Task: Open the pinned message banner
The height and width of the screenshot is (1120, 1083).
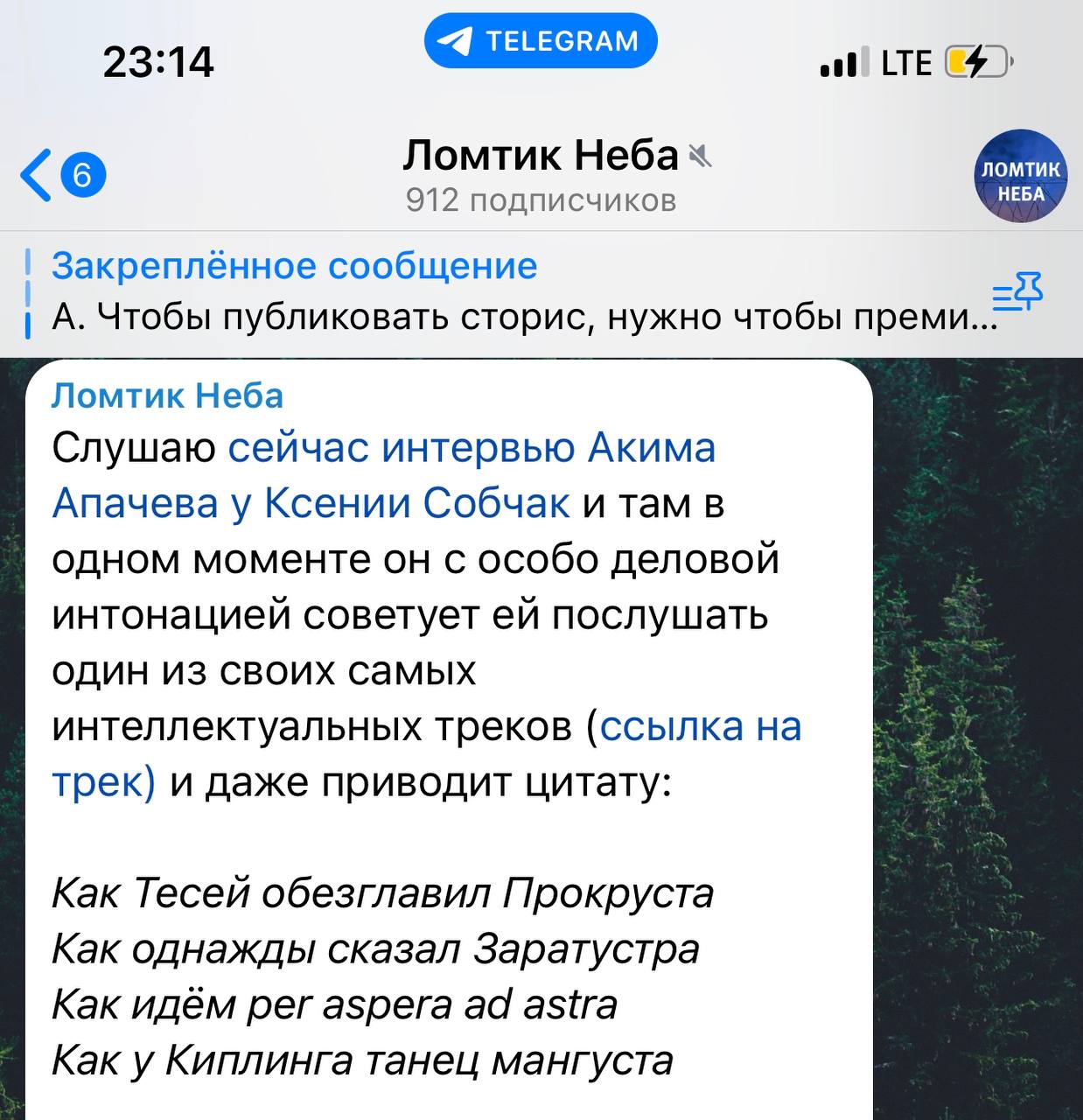Action: click(507, 292)
